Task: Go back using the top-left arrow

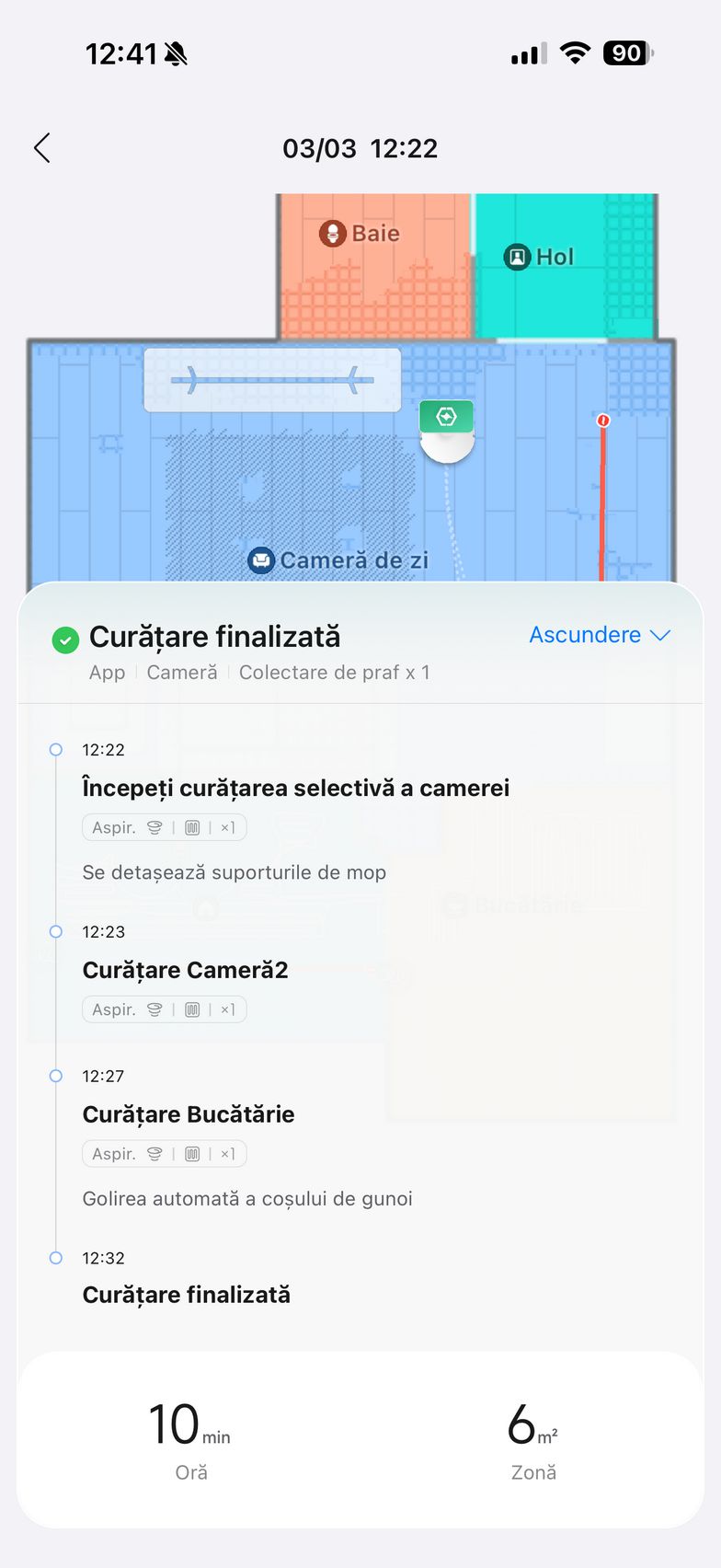Action: [42, 148]
